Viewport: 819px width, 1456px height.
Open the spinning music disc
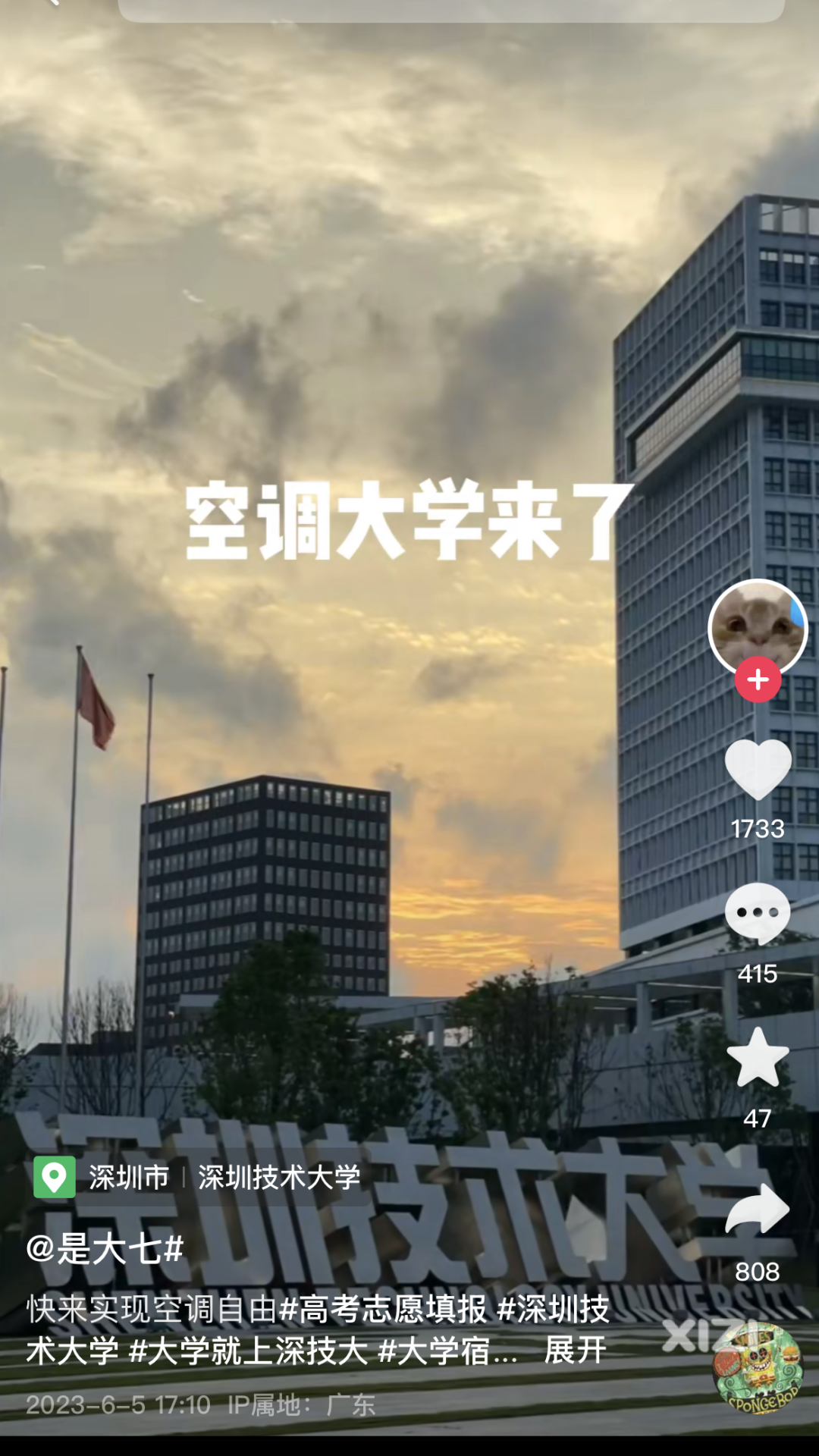(x=758, y=1368)
